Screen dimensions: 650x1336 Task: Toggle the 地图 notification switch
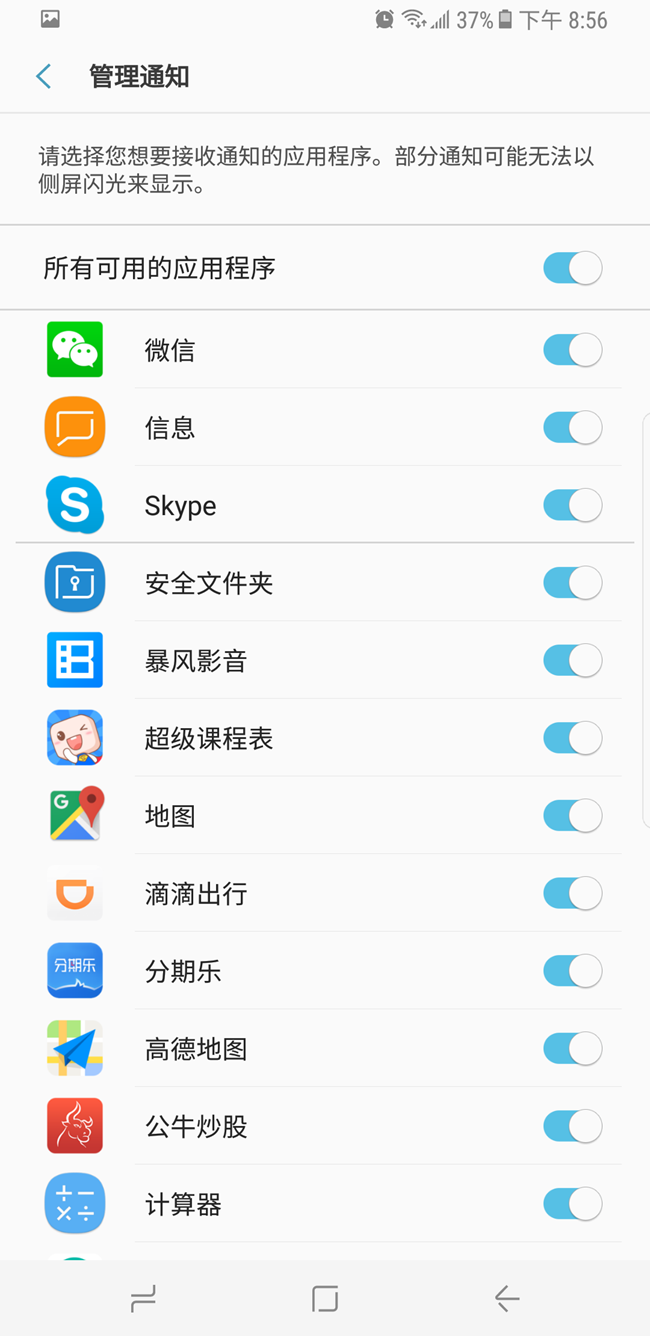coord(572,816)
